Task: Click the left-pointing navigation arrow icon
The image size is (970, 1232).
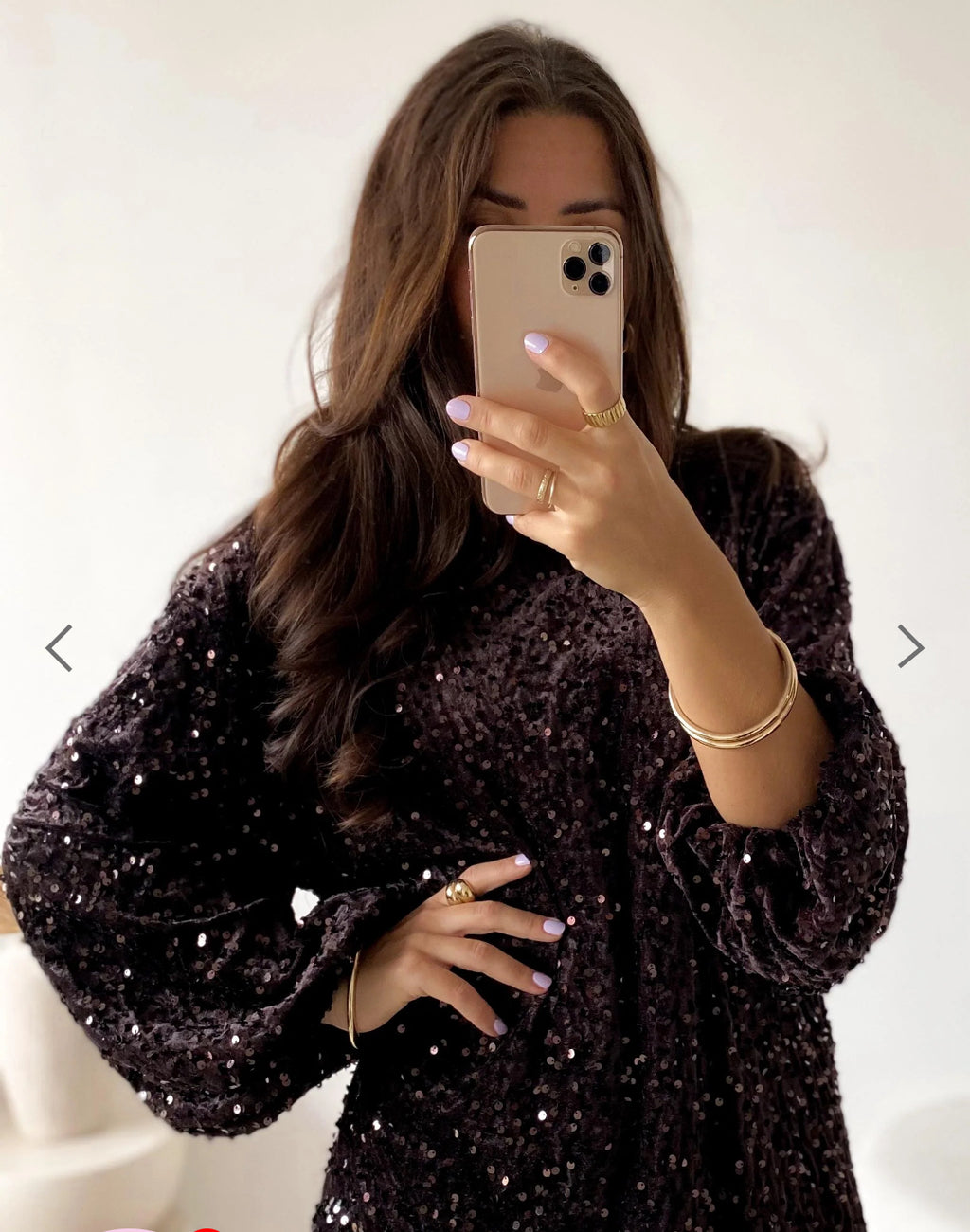Action: pos(60,647)
